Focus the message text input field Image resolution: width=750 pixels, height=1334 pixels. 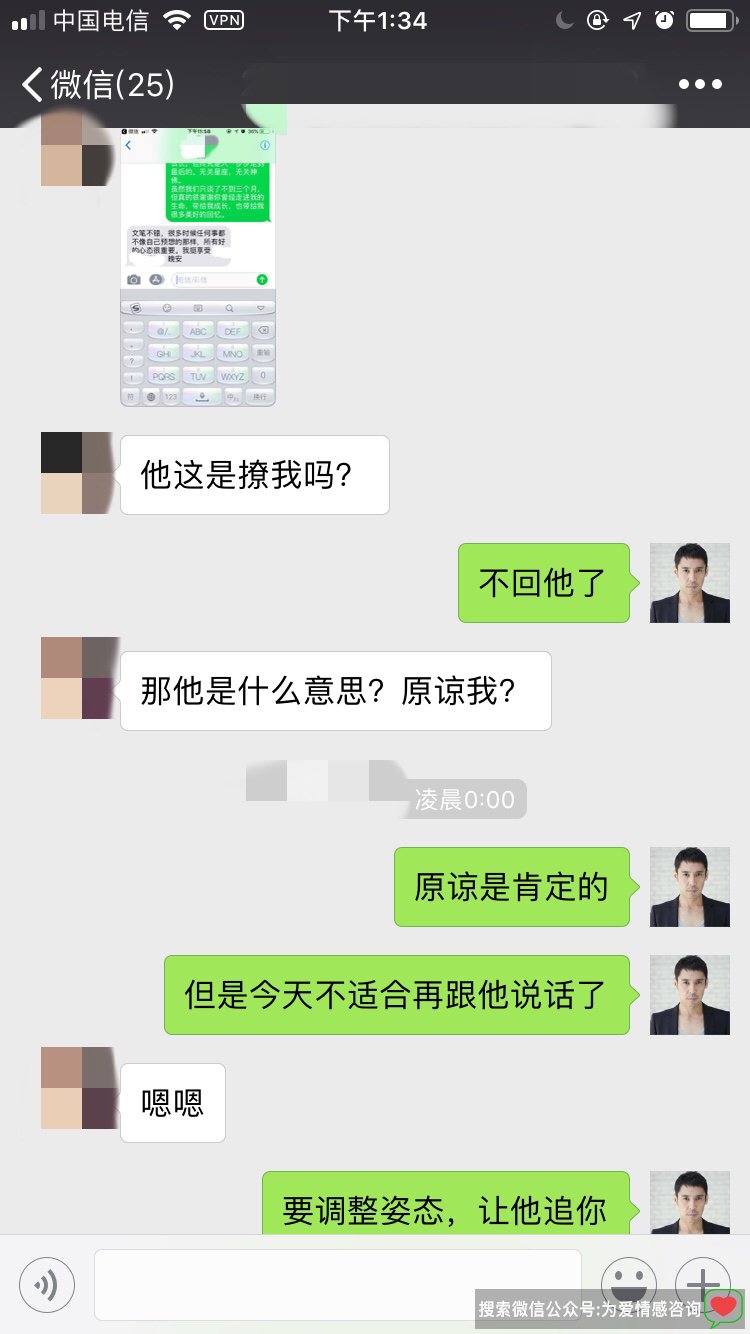click(337, 1284)
